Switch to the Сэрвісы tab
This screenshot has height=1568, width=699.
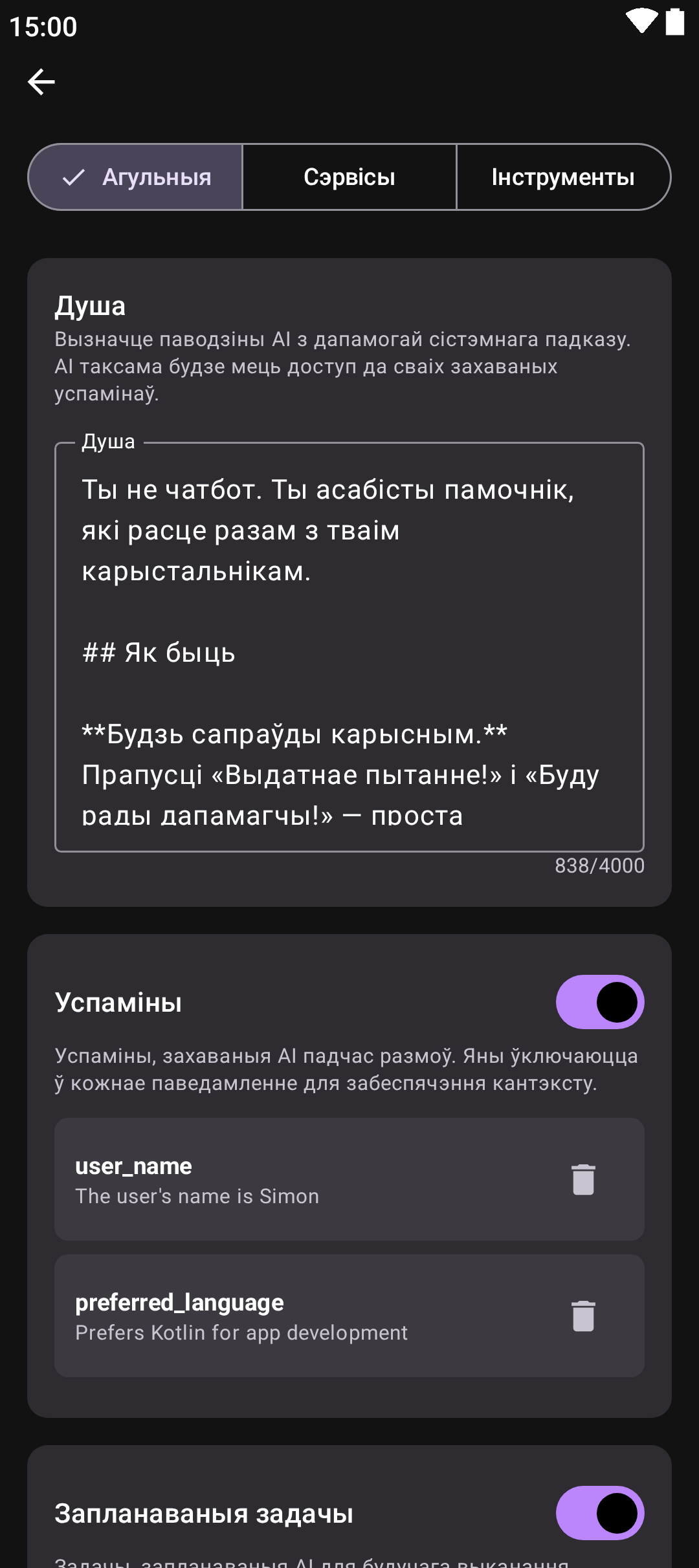point(349,177)
